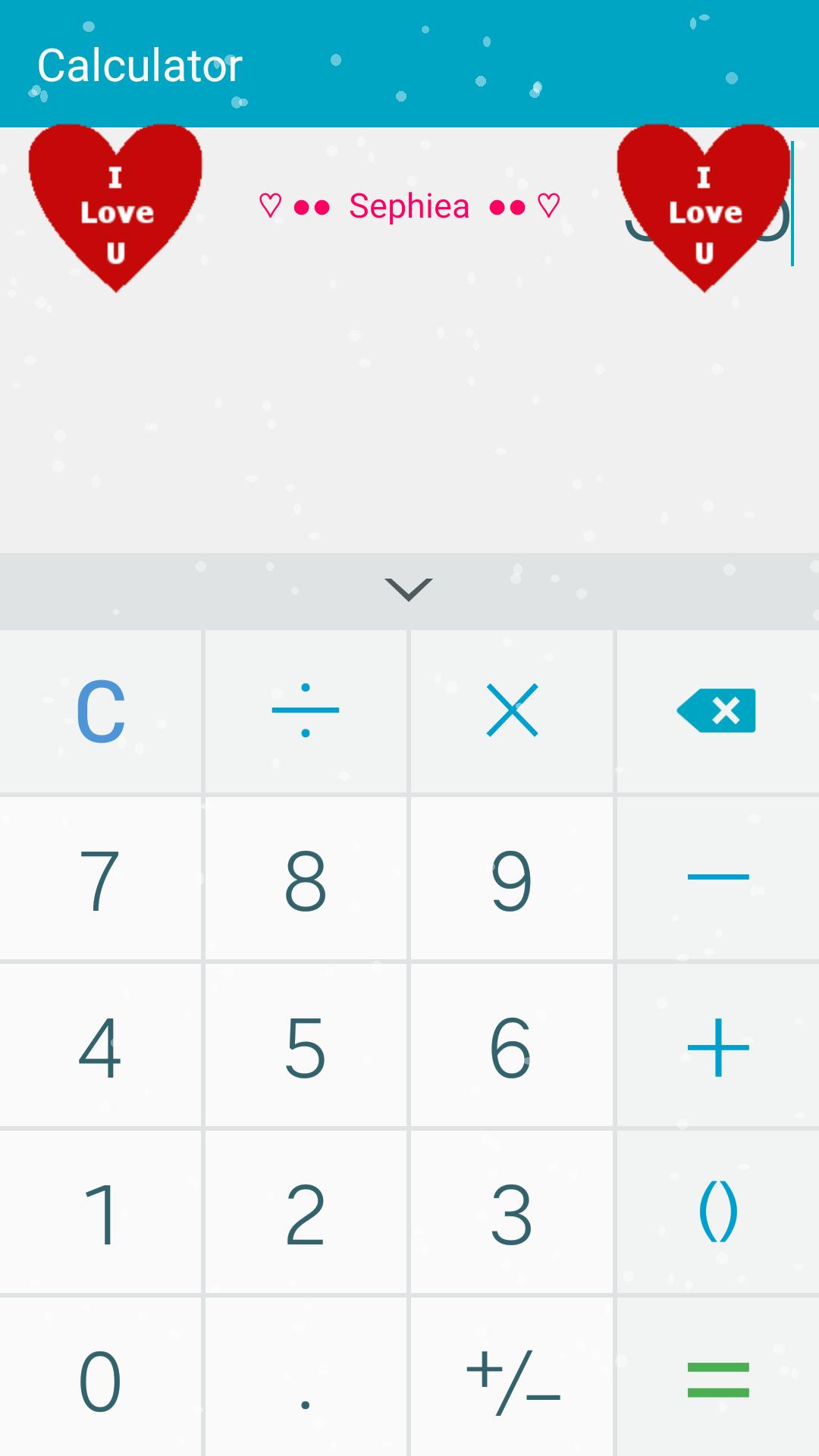Enter the digit 3
Screen dimensions: 819x1456
pos(512,1213)
